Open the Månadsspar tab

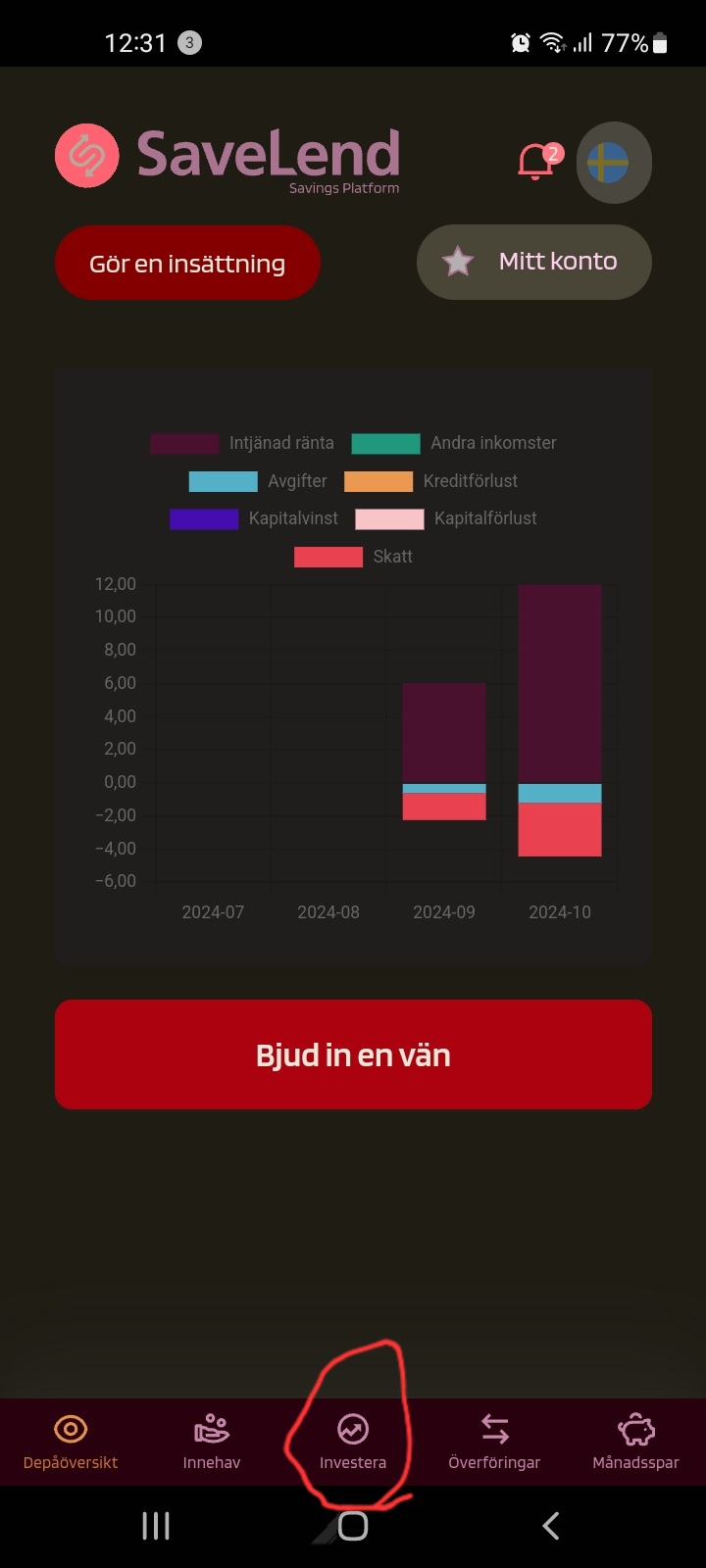635,1442
